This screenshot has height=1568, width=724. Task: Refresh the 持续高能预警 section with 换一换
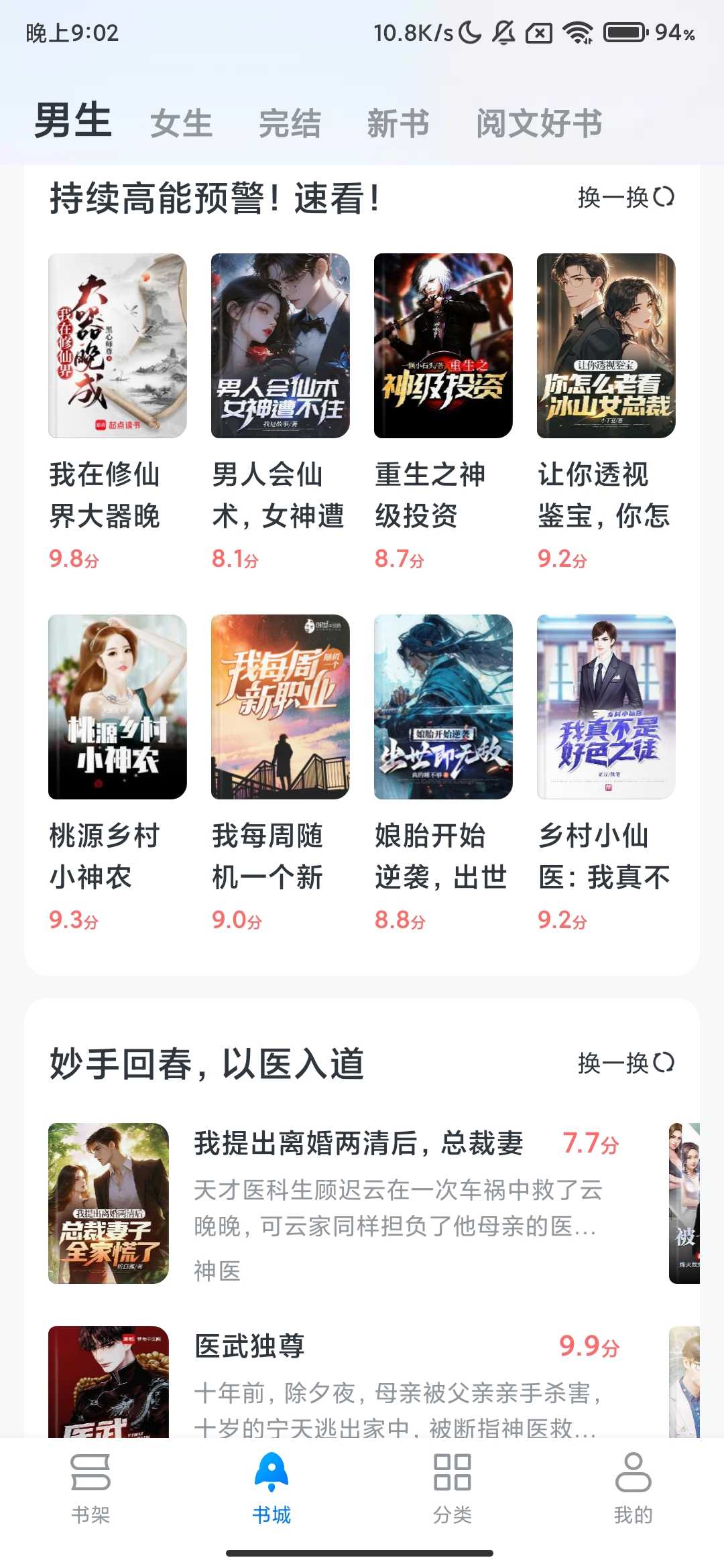625,198
